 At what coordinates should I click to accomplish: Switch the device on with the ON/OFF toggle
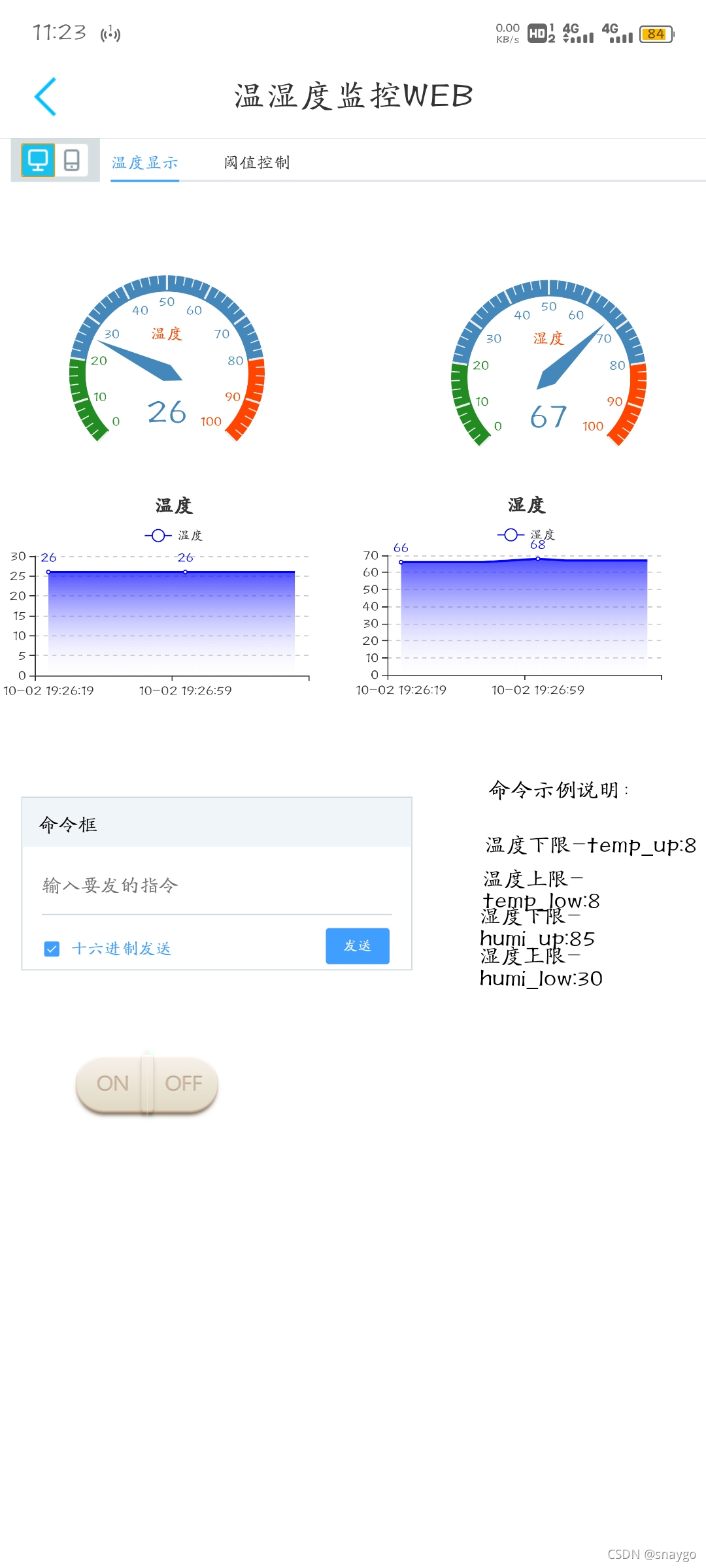(x=112, y=1083)
